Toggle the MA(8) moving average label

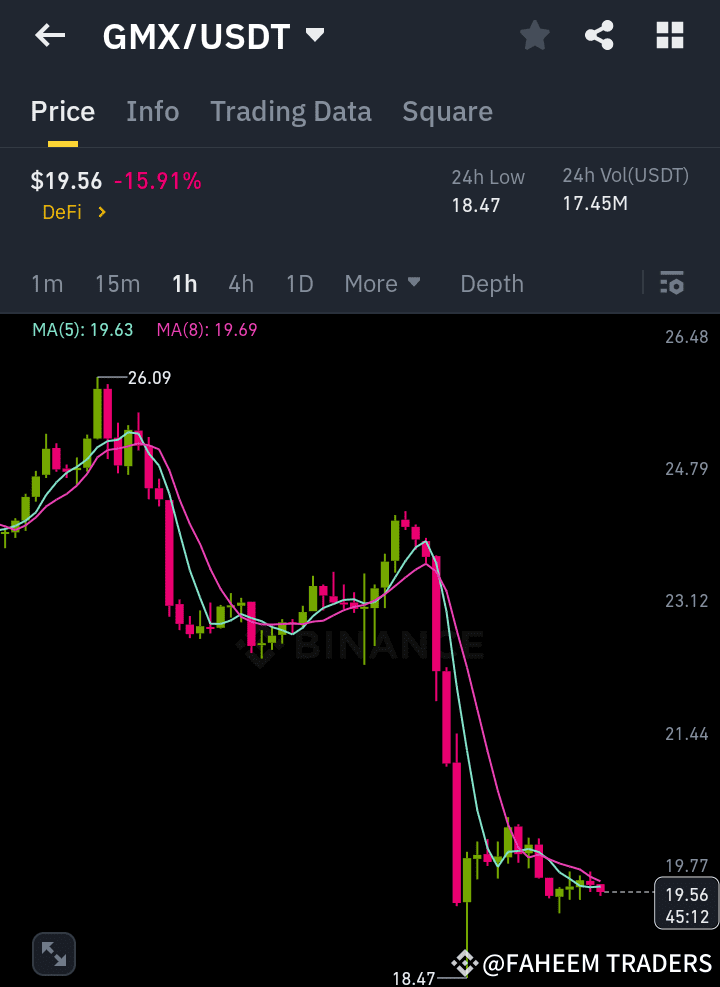(x=206, y=328)
